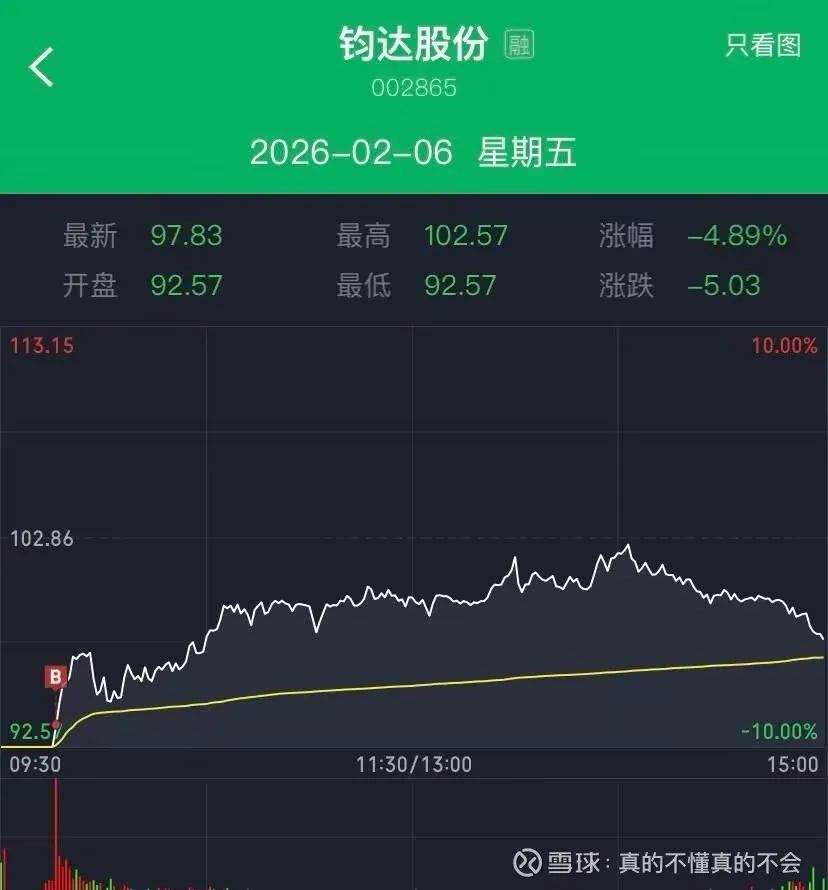This screenshot has width=828, height=890.
Task: Toggle the 只看图 chart-only view
Action: click(764, 44)
